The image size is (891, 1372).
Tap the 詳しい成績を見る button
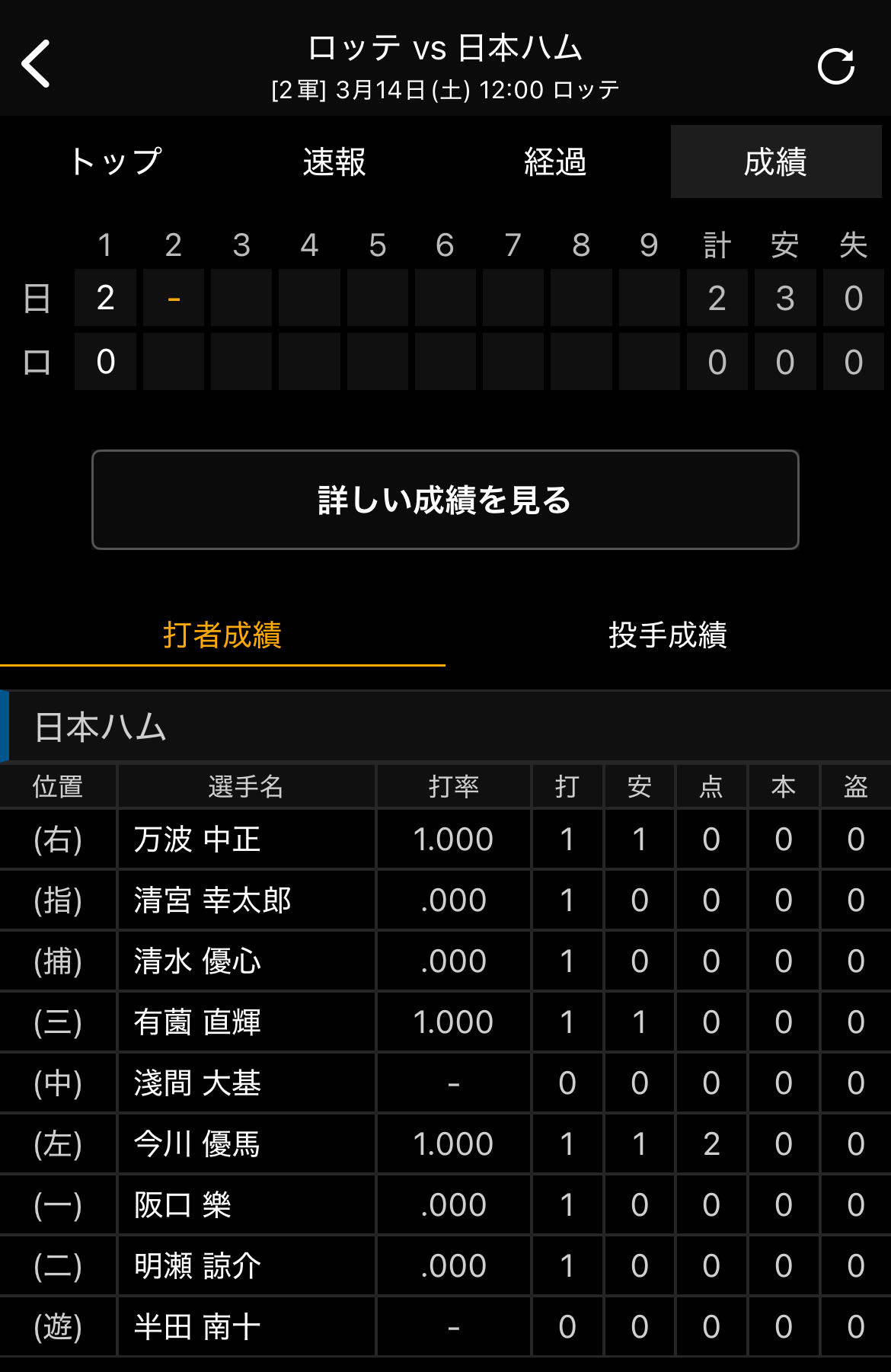[445, 500]
